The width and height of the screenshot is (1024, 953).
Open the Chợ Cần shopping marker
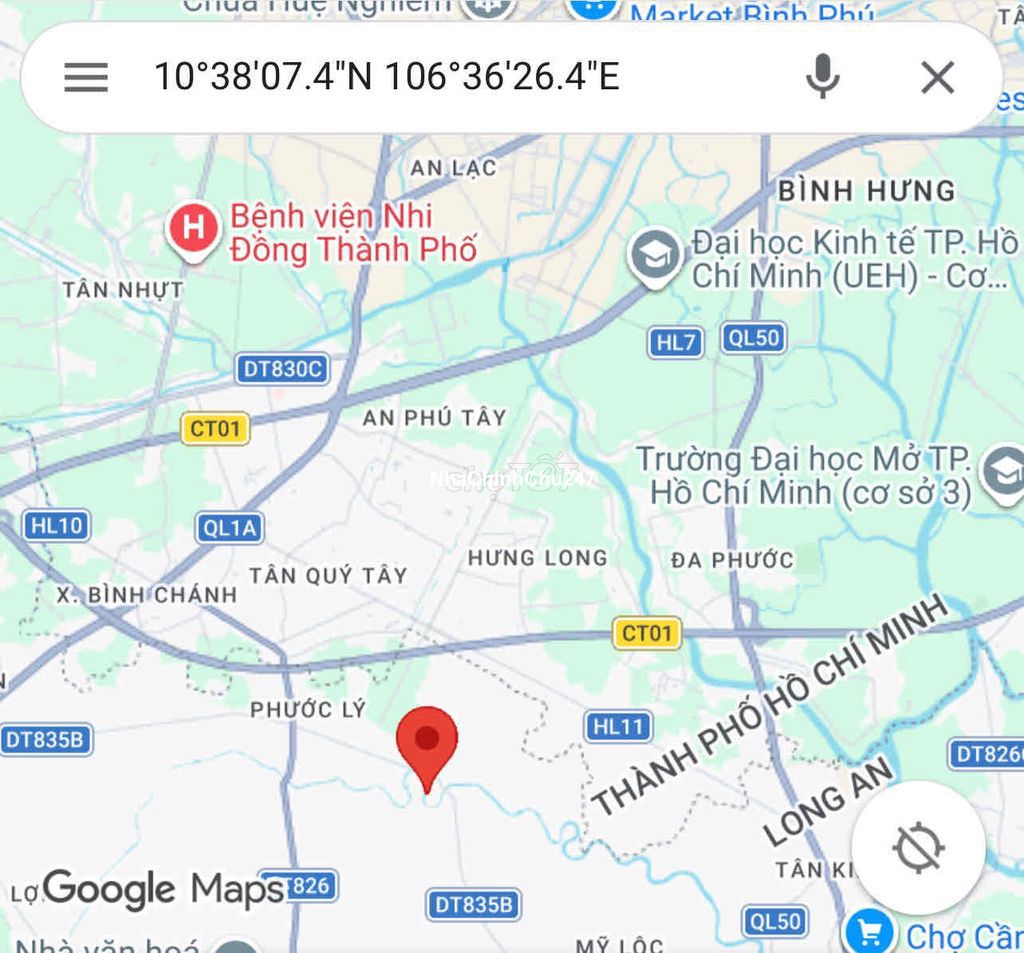(868, 932)
